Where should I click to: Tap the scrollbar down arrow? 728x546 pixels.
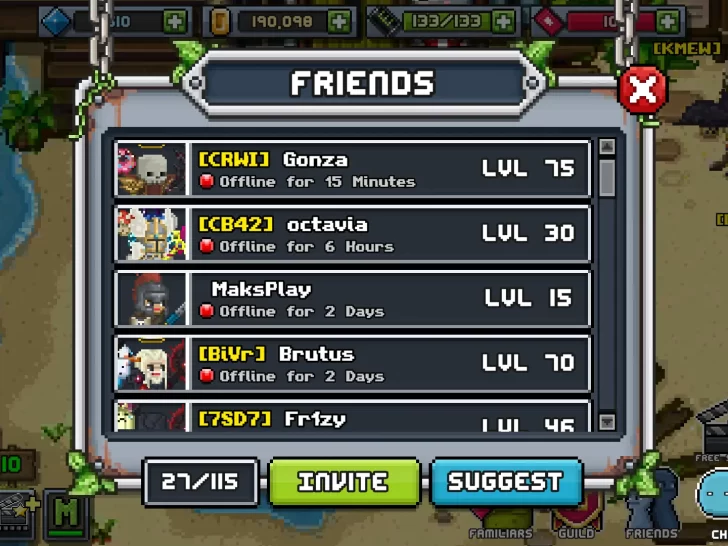[607, 422]
